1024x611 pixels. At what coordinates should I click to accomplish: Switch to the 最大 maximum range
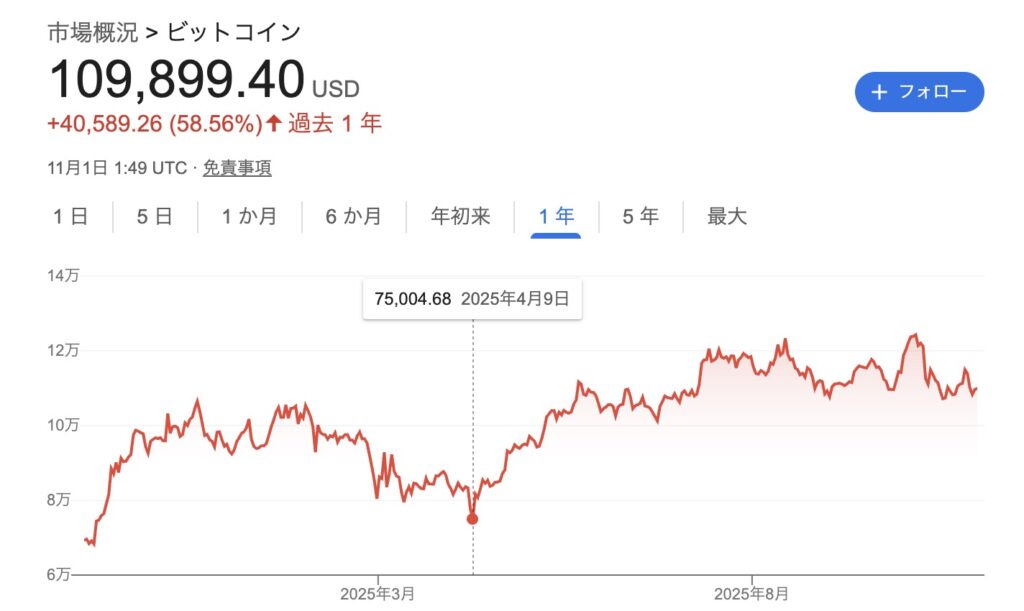point(727,216)
